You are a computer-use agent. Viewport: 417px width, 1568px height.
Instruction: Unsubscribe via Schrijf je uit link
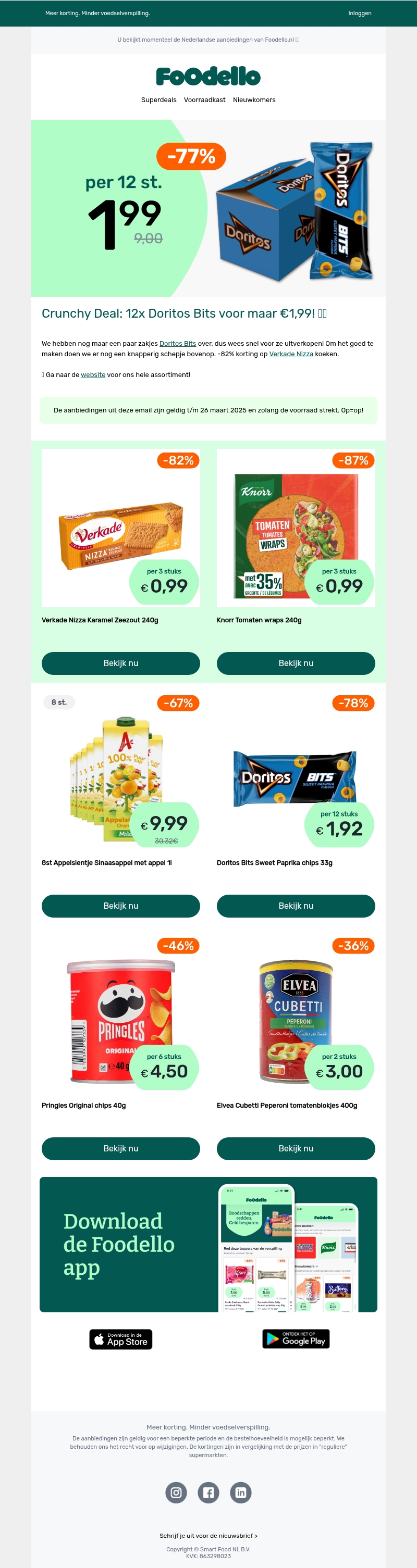click(208, 1535)
